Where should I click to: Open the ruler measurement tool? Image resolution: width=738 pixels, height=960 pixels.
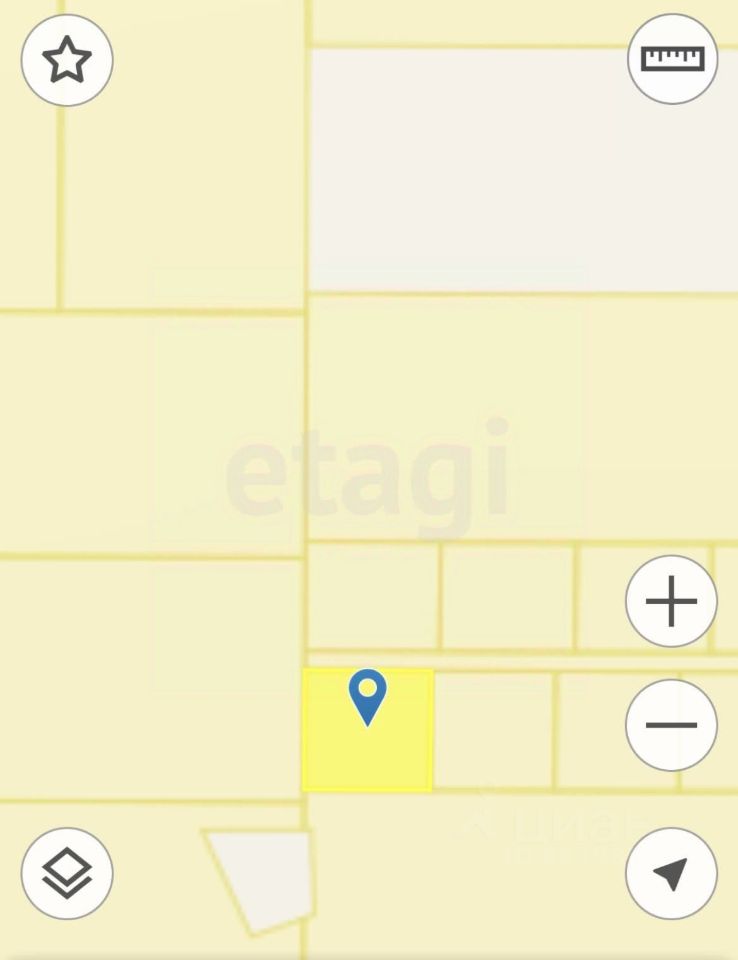672,59
